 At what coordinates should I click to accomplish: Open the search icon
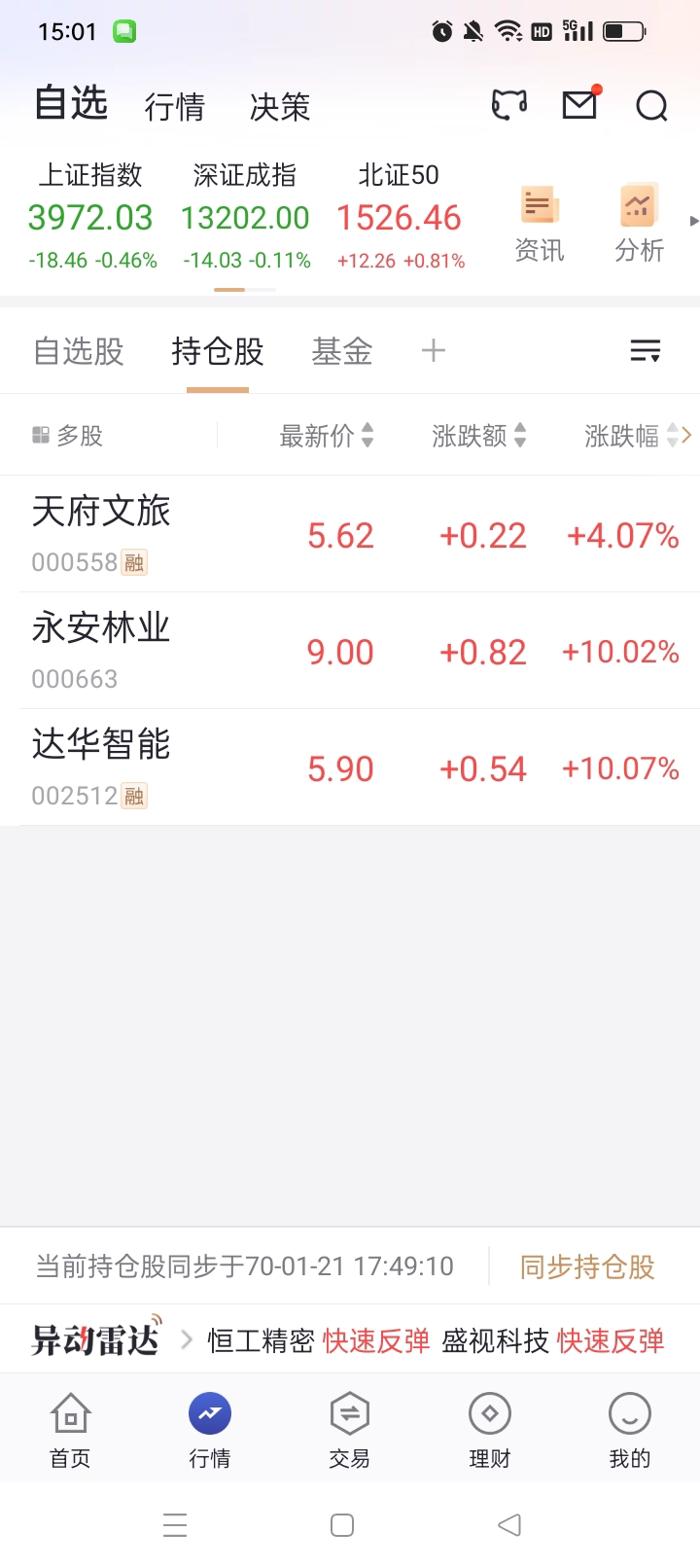(x=651, y=105)
